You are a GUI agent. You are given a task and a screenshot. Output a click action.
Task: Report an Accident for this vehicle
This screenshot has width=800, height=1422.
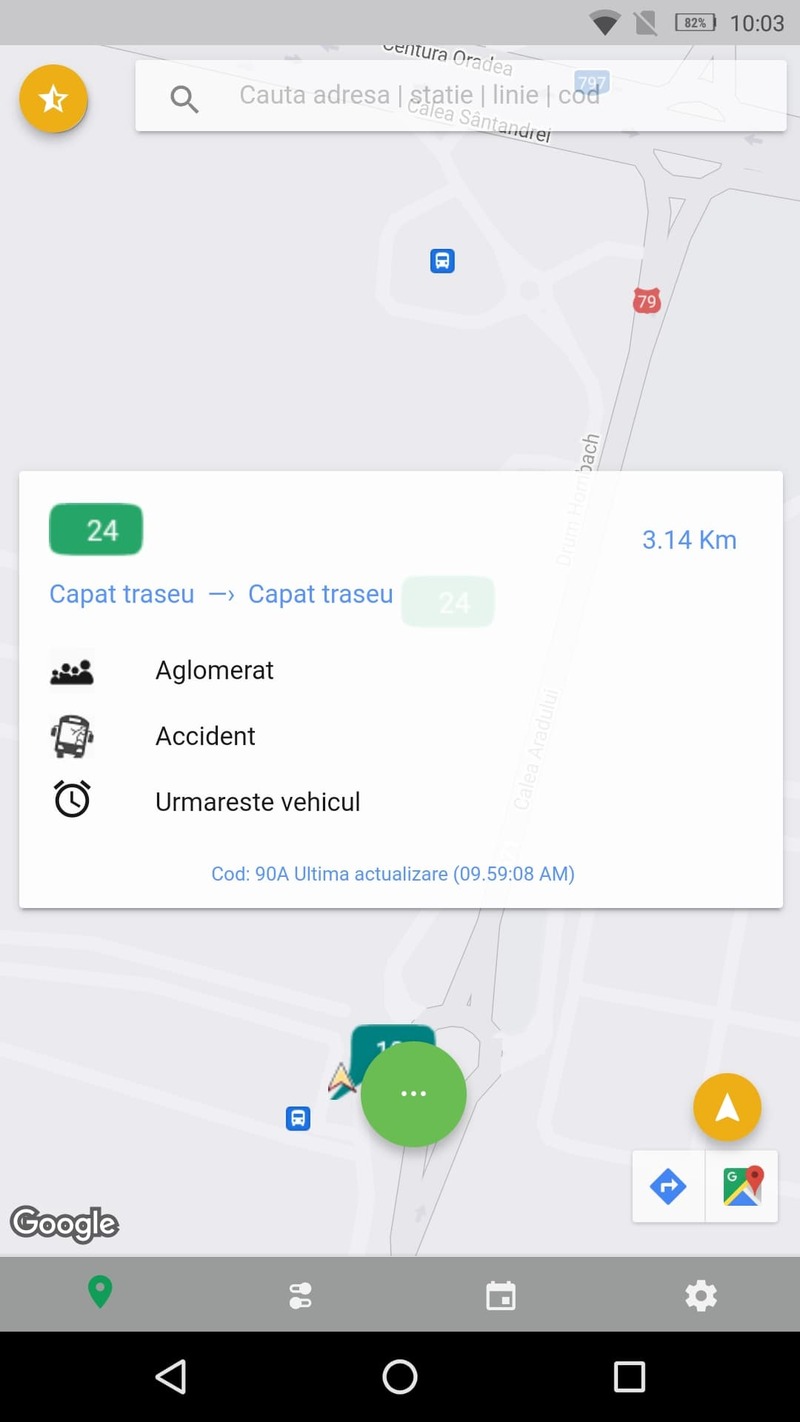pos(205,736)
